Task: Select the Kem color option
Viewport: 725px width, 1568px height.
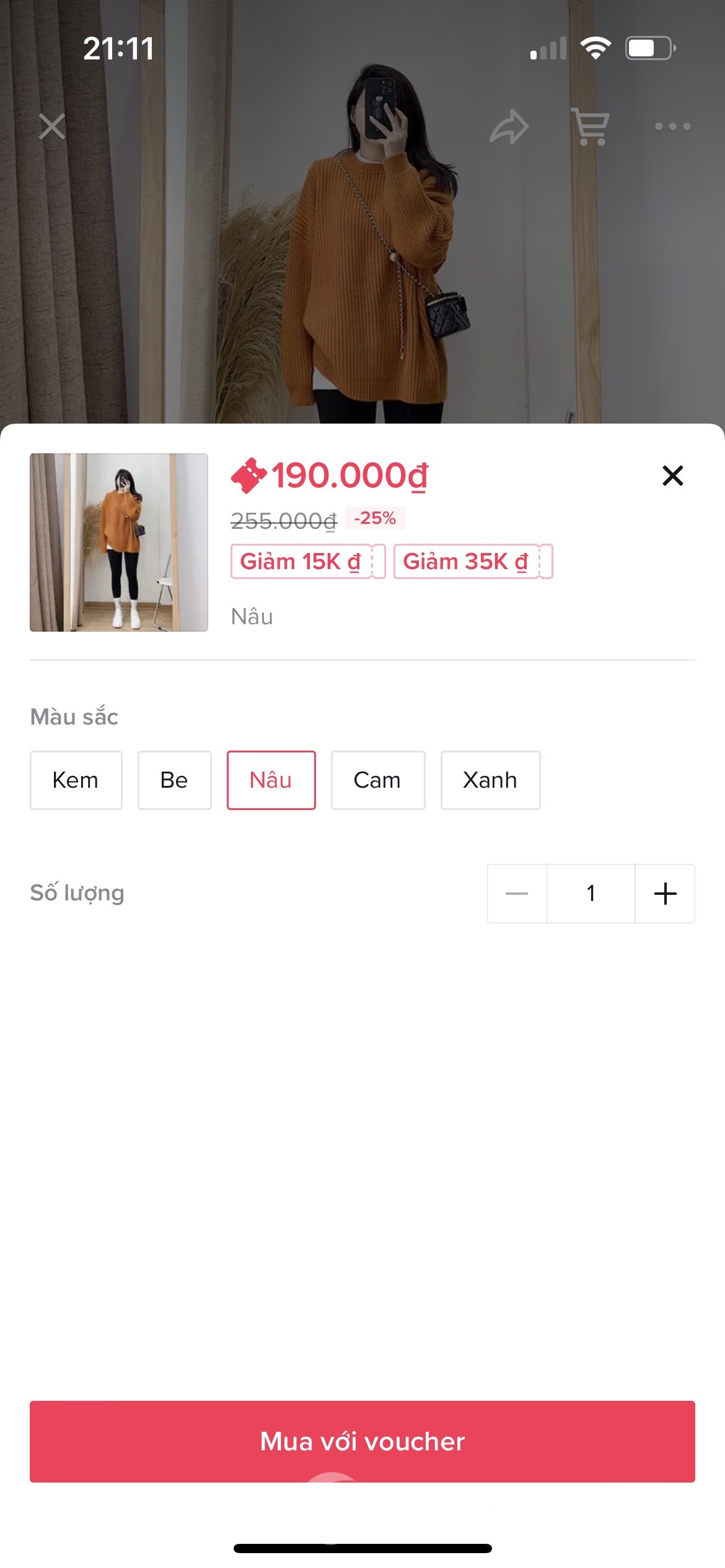Action: coord(76,780)
